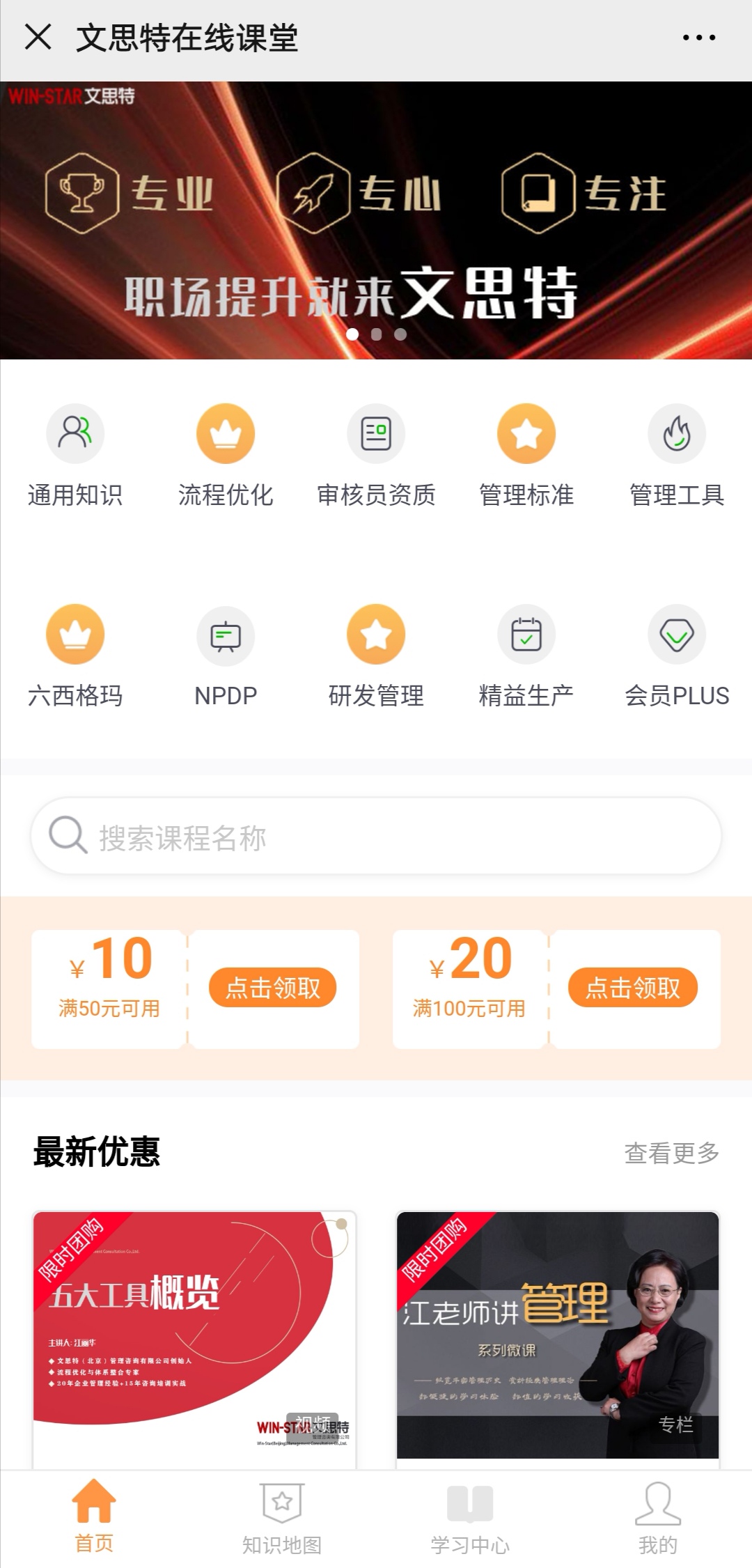Screen dimensions: 752x1568
Task: Open the 江老师讲管理 course card
Action: click(557, 1334)
